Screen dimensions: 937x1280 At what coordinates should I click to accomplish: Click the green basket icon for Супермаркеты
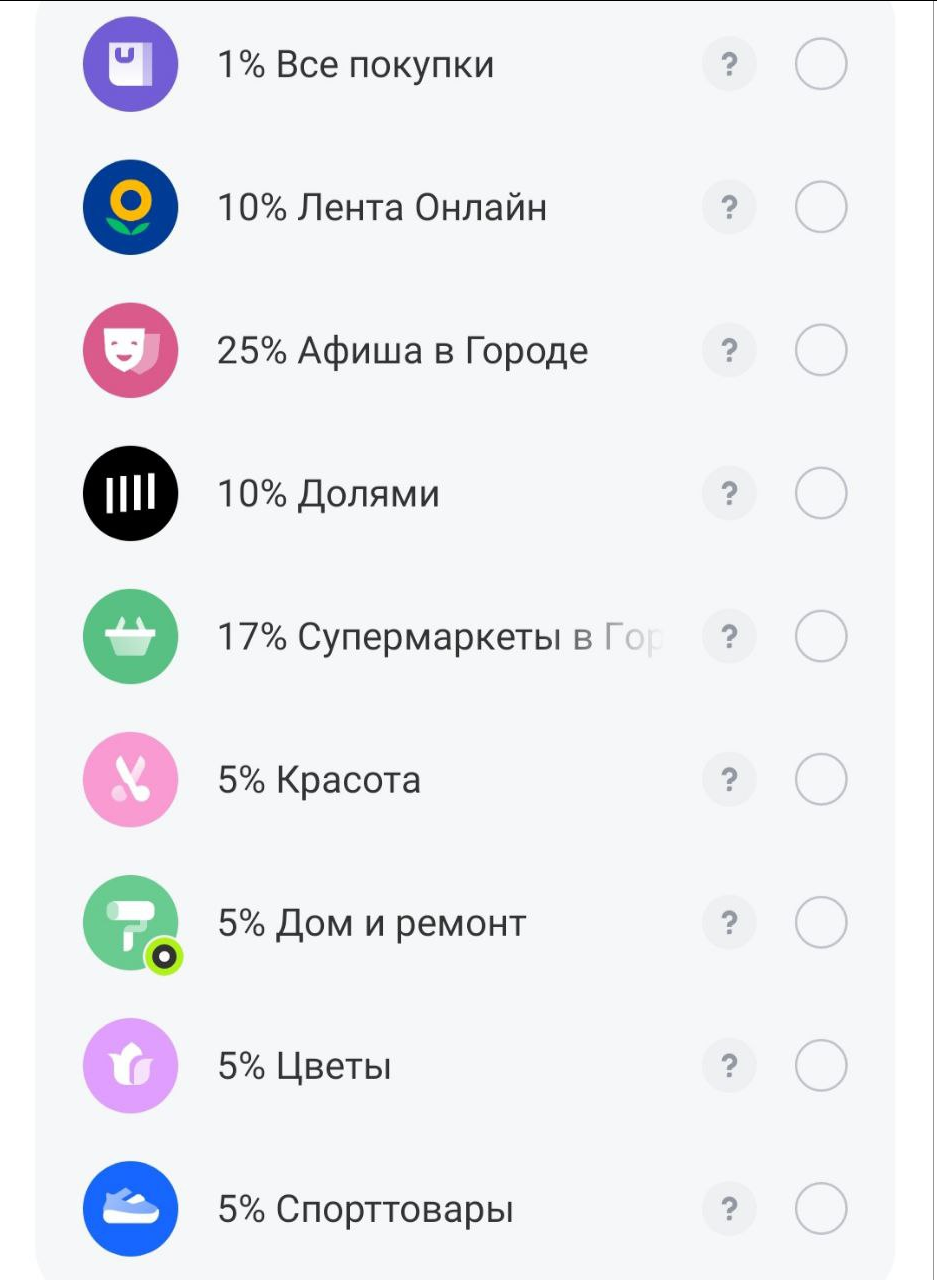click(x=130, y=636)
